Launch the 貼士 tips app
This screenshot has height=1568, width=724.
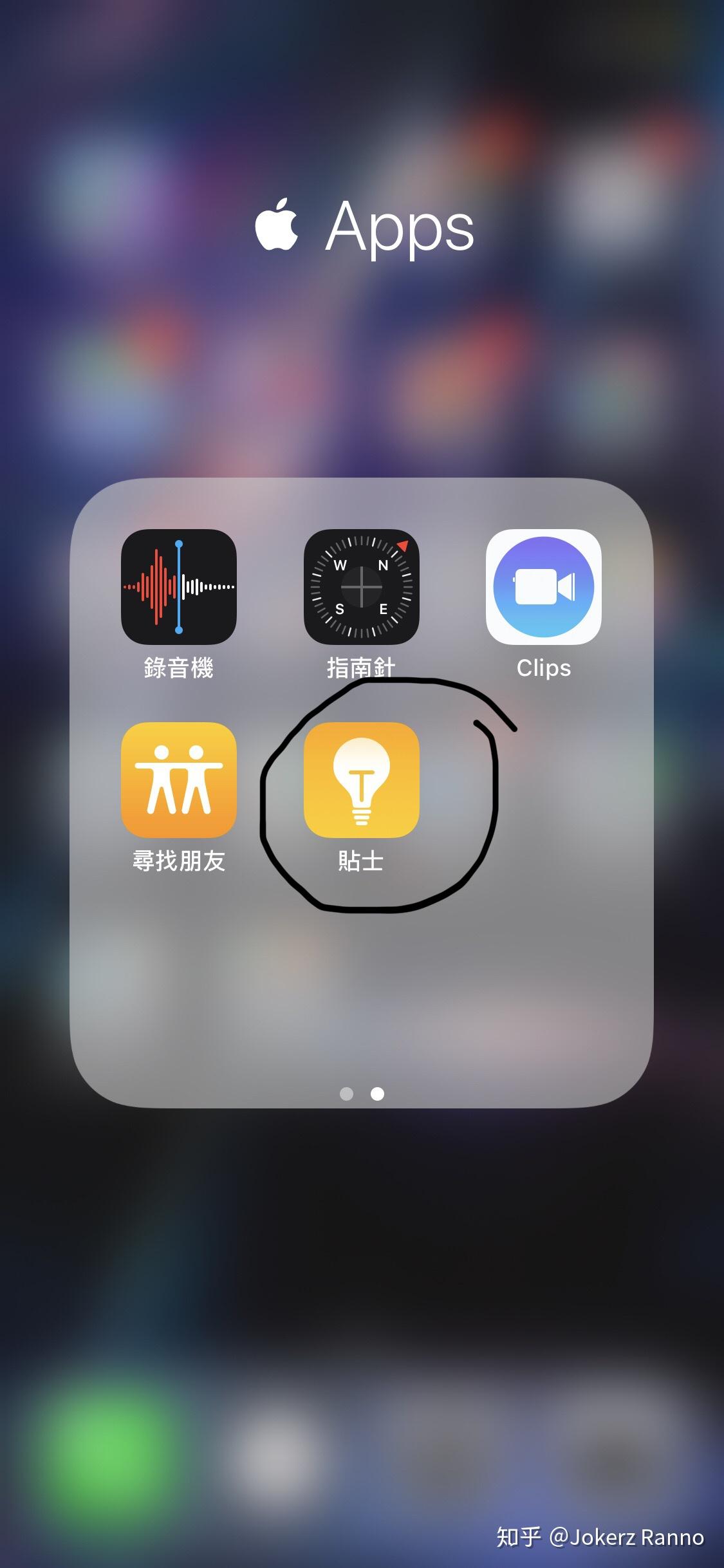(361, 779)
